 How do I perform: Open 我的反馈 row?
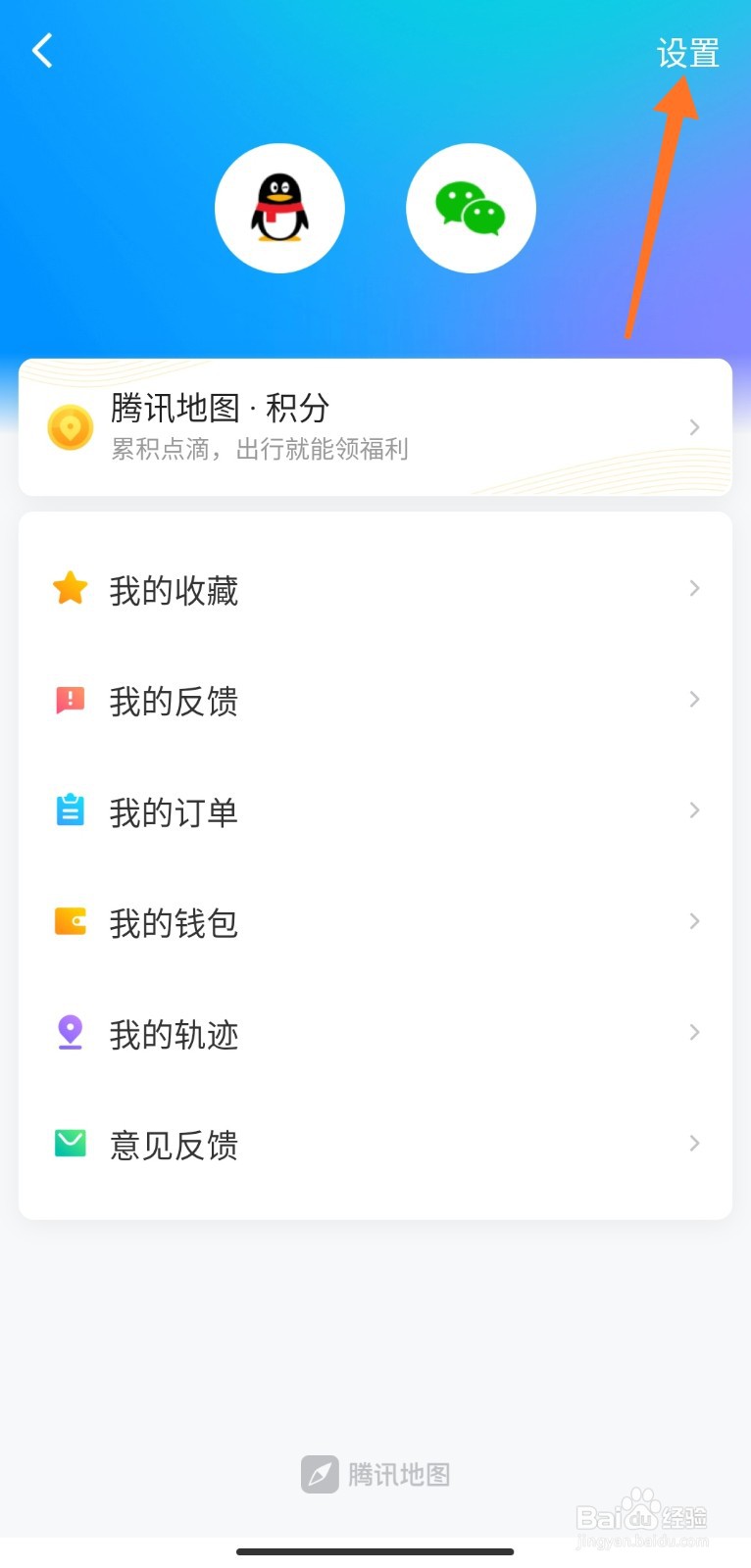coord(375,701)
